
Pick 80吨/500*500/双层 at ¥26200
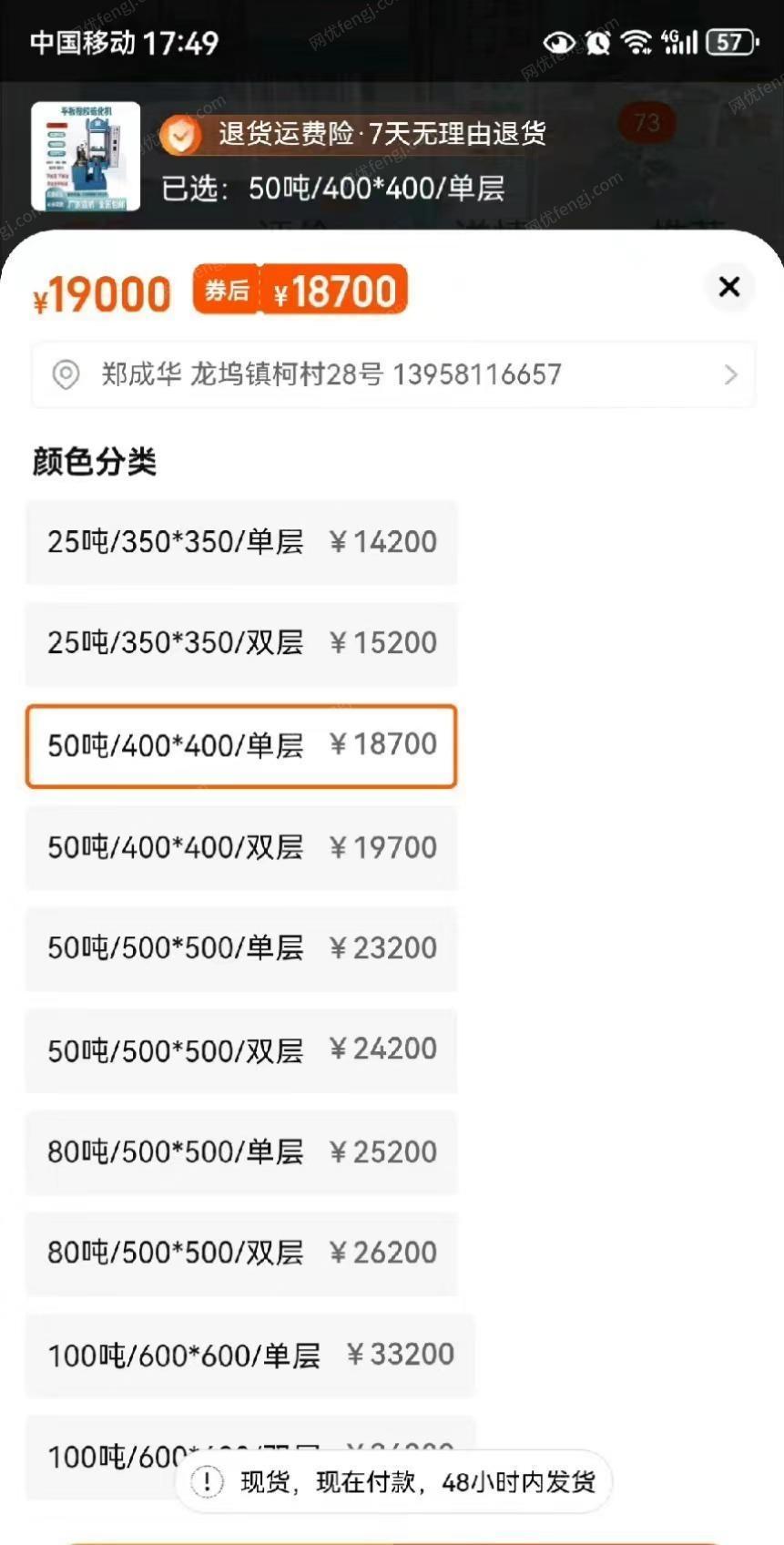point(241,1253)
